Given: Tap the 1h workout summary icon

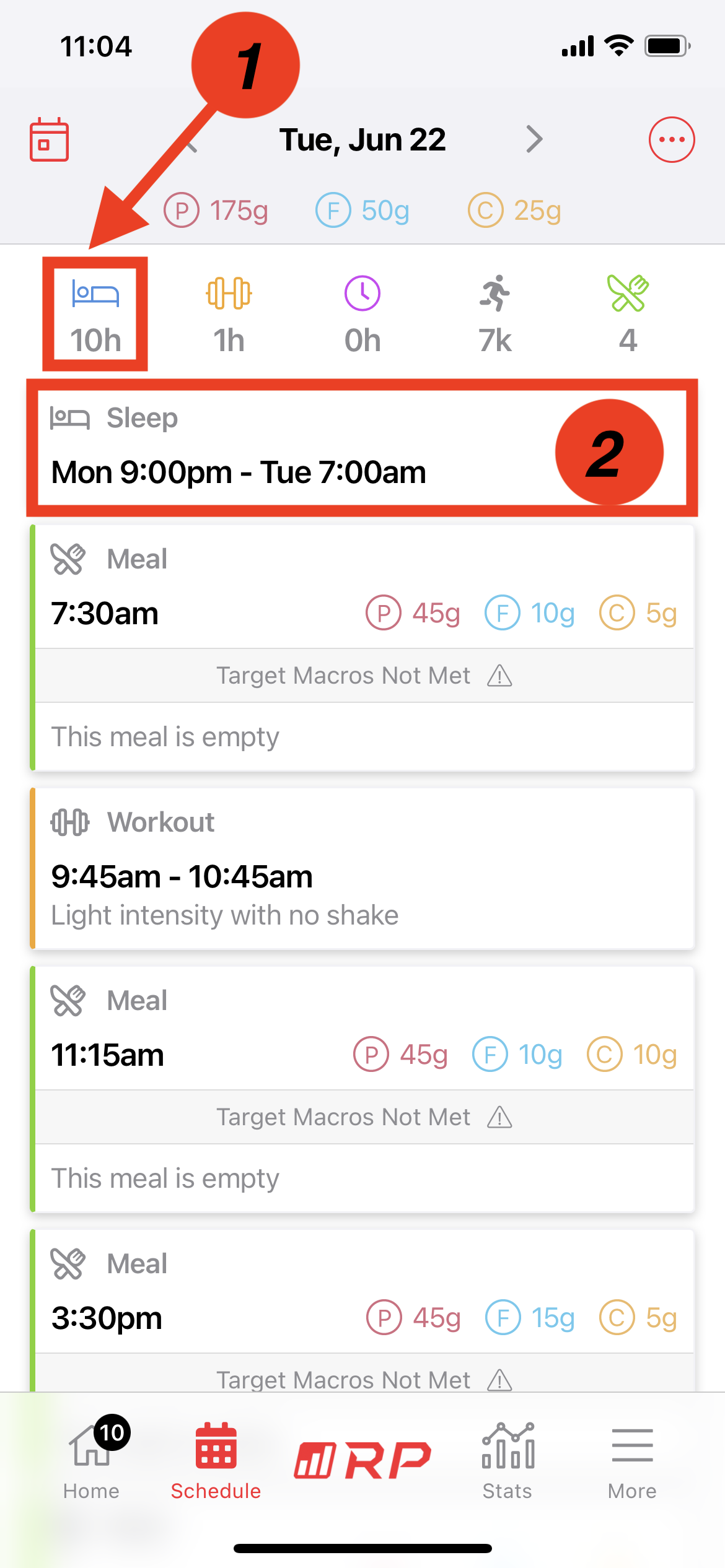Looking at the screenshot, I should click(229, 315).
